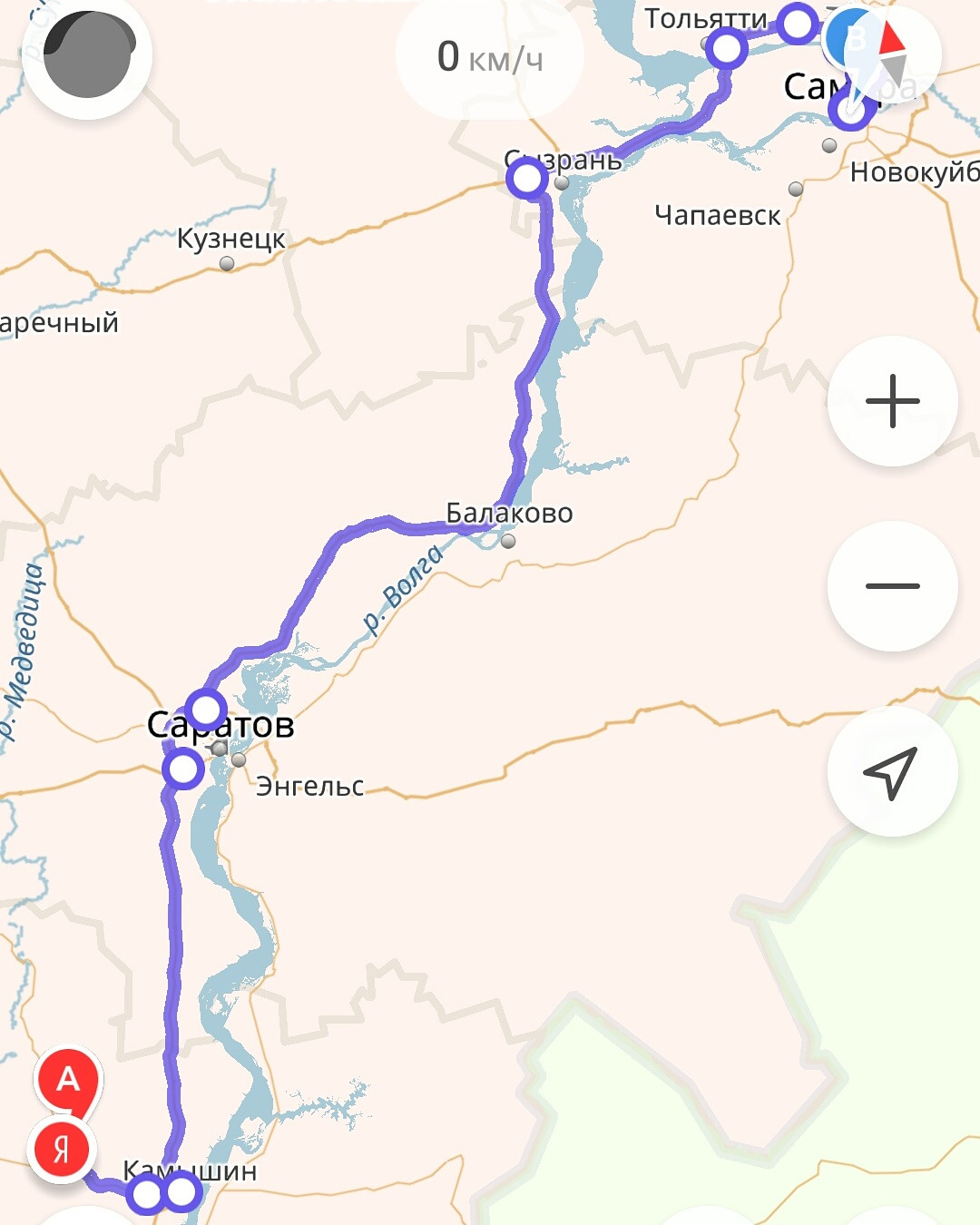This screenshot has height=1225, width=980.
Task: Select the Саратов city label
Action: pos(220,726)
